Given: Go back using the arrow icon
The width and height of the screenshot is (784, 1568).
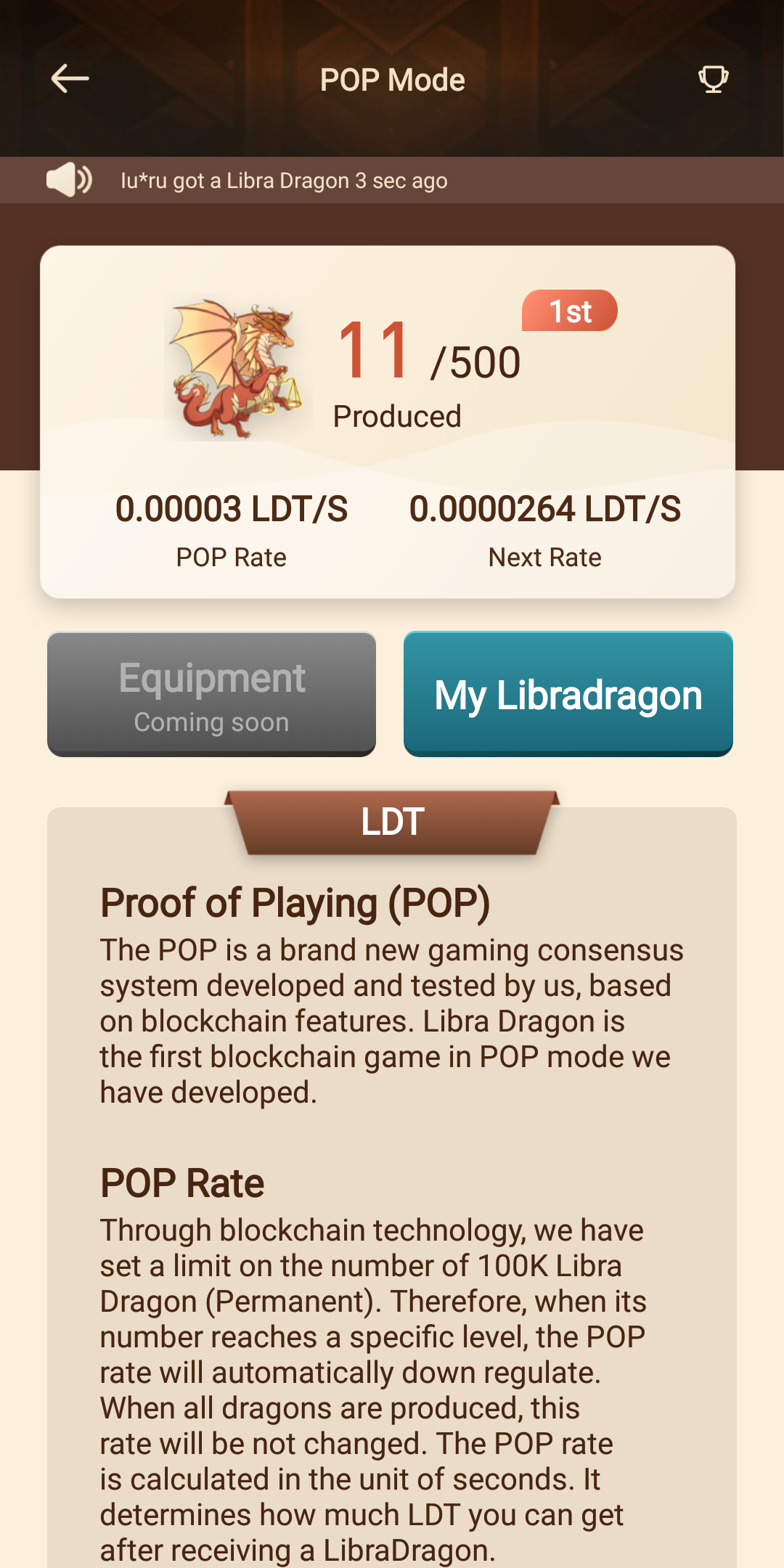Looking at the screenshot, I should (x=70, y=78).
